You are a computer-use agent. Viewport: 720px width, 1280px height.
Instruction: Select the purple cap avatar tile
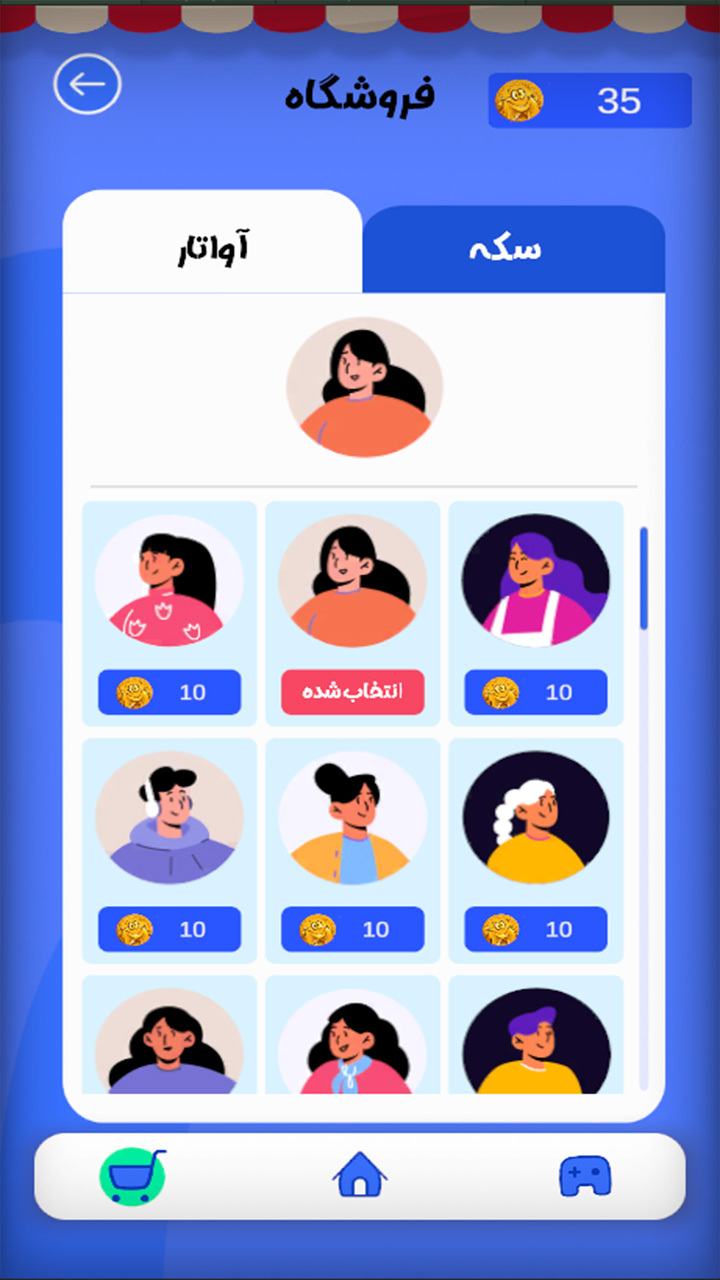pyautogui.click(x=536, y=1040)
